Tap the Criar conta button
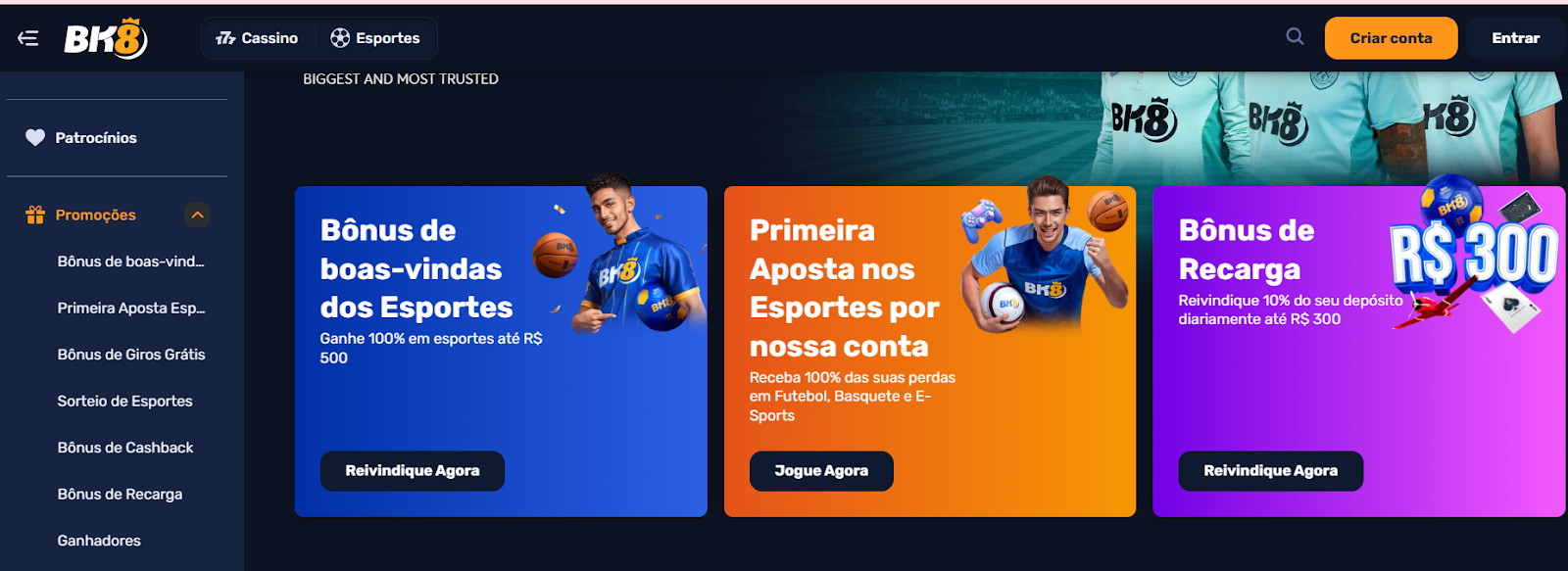1568x571 pixels. 1391,38
